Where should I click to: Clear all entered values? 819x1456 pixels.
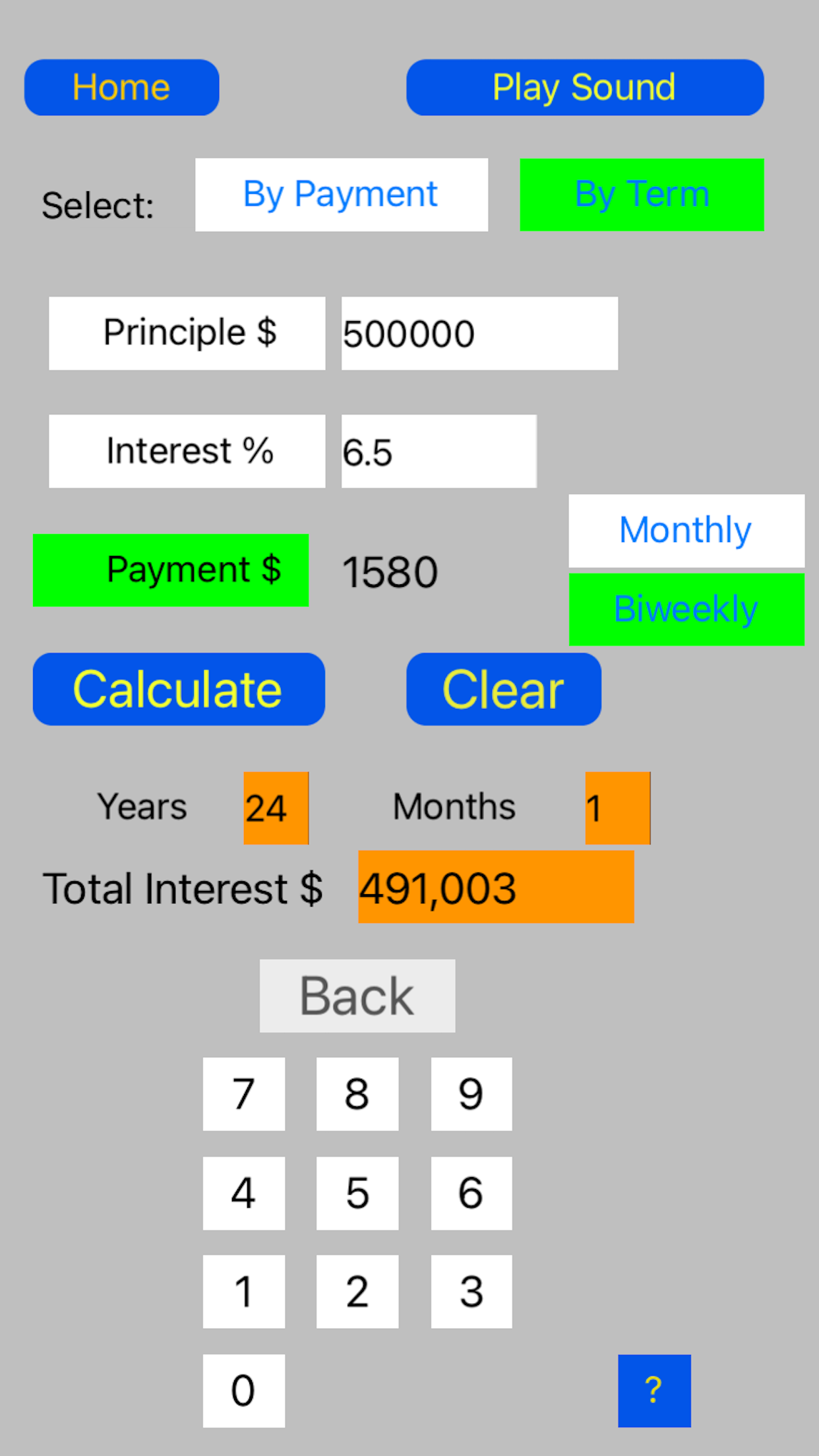coord(504,689)
